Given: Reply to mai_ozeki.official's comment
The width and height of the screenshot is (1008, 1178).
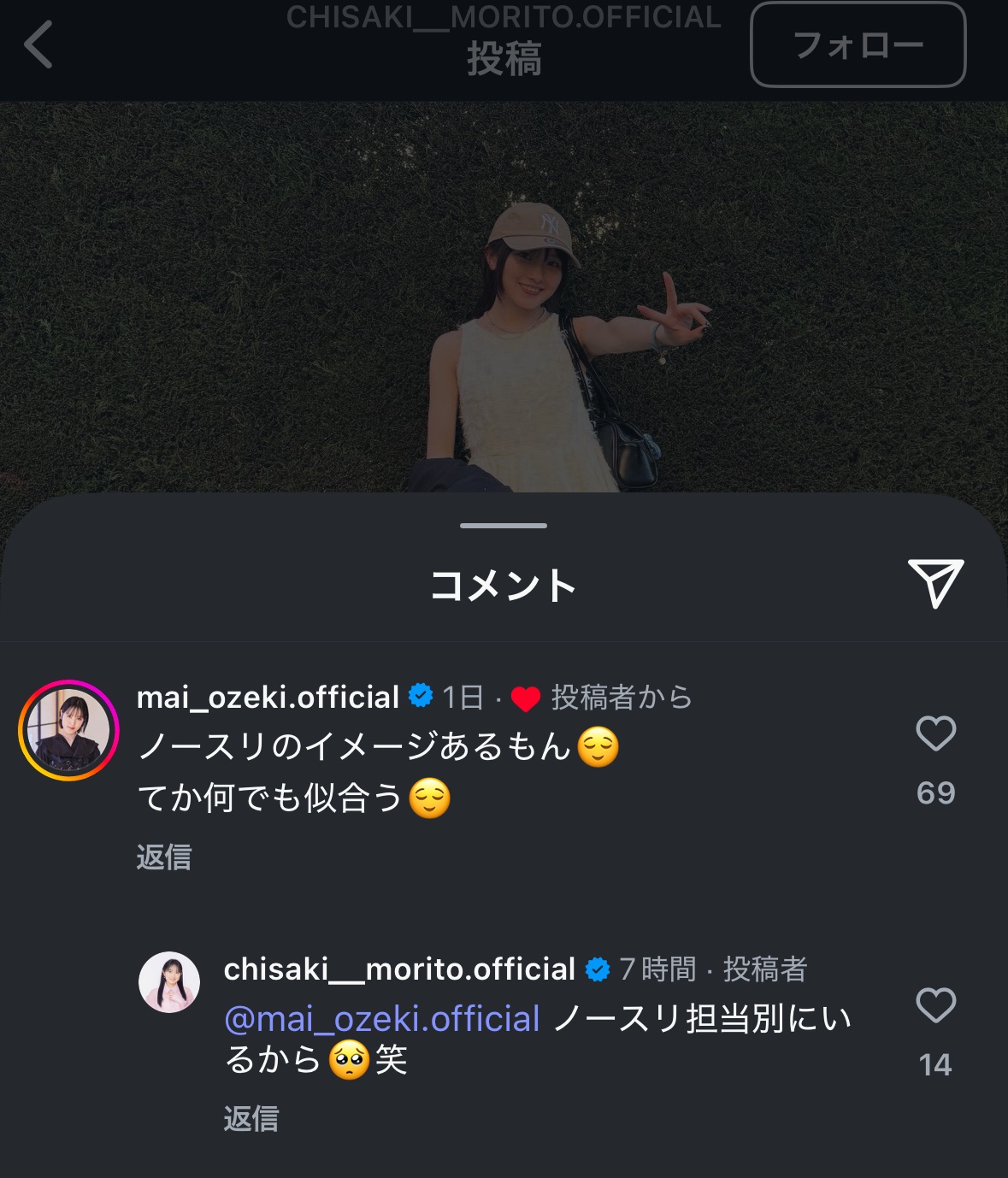Looking at the screenshot, I should click(x=164, y=857).
